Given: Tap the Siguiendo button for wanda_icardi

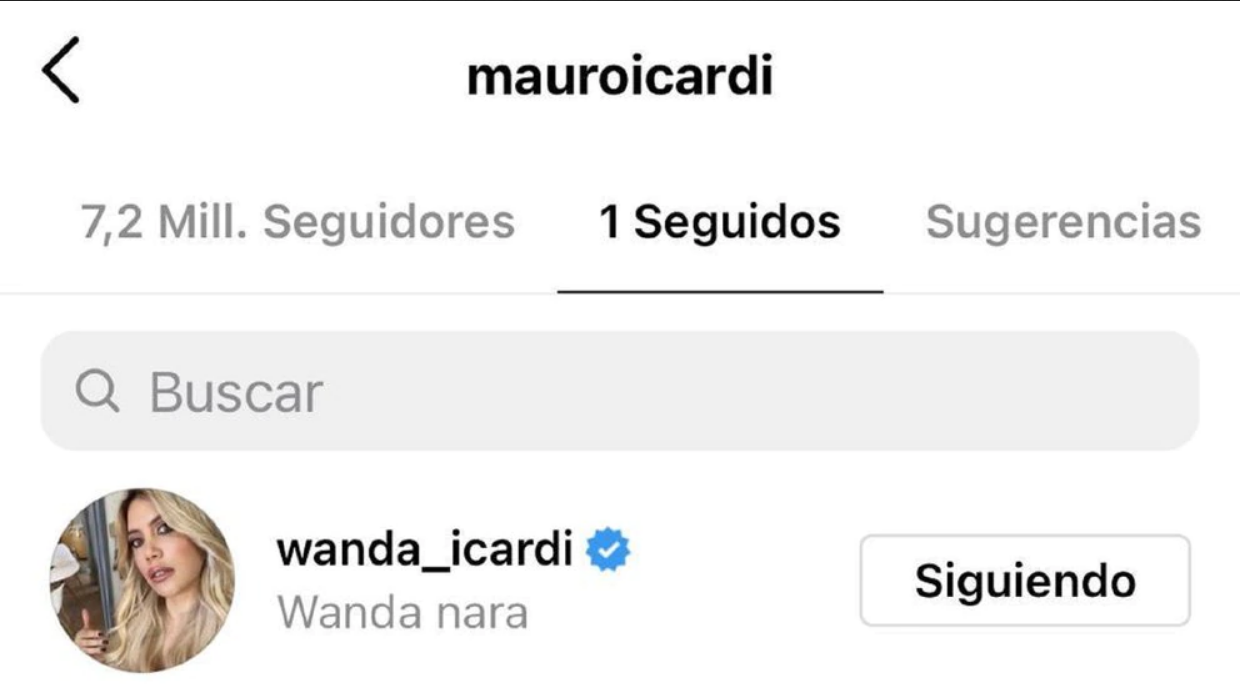Looking at the screenshot, I should [x=1024, y=581].
